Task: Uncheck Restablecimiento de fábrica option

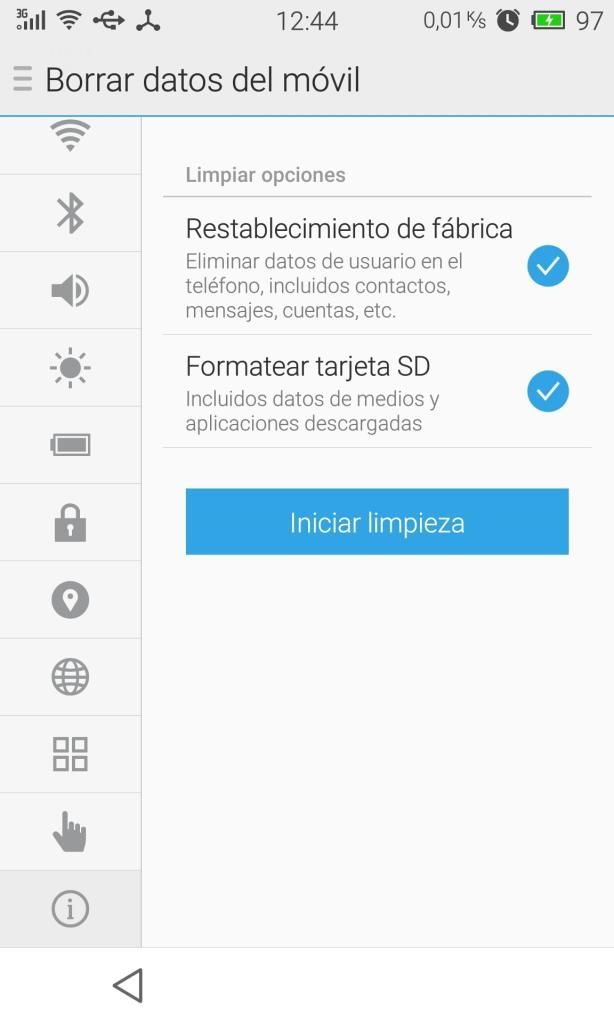Action: pyautogui.click(x=547, y=266)
